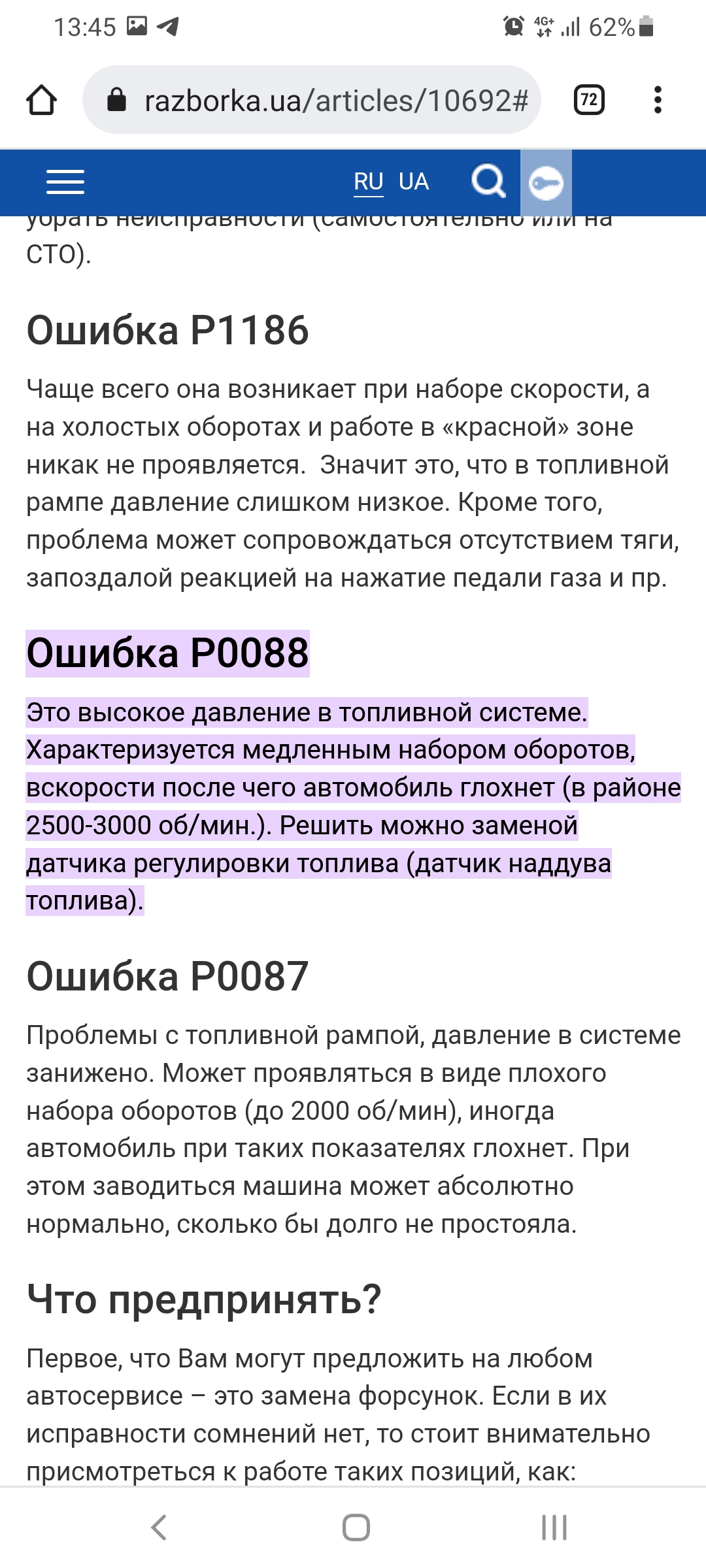Open the login key icon
This screenshot has width=706, height=1568.
pyautogui.click(x=546, y=183)
